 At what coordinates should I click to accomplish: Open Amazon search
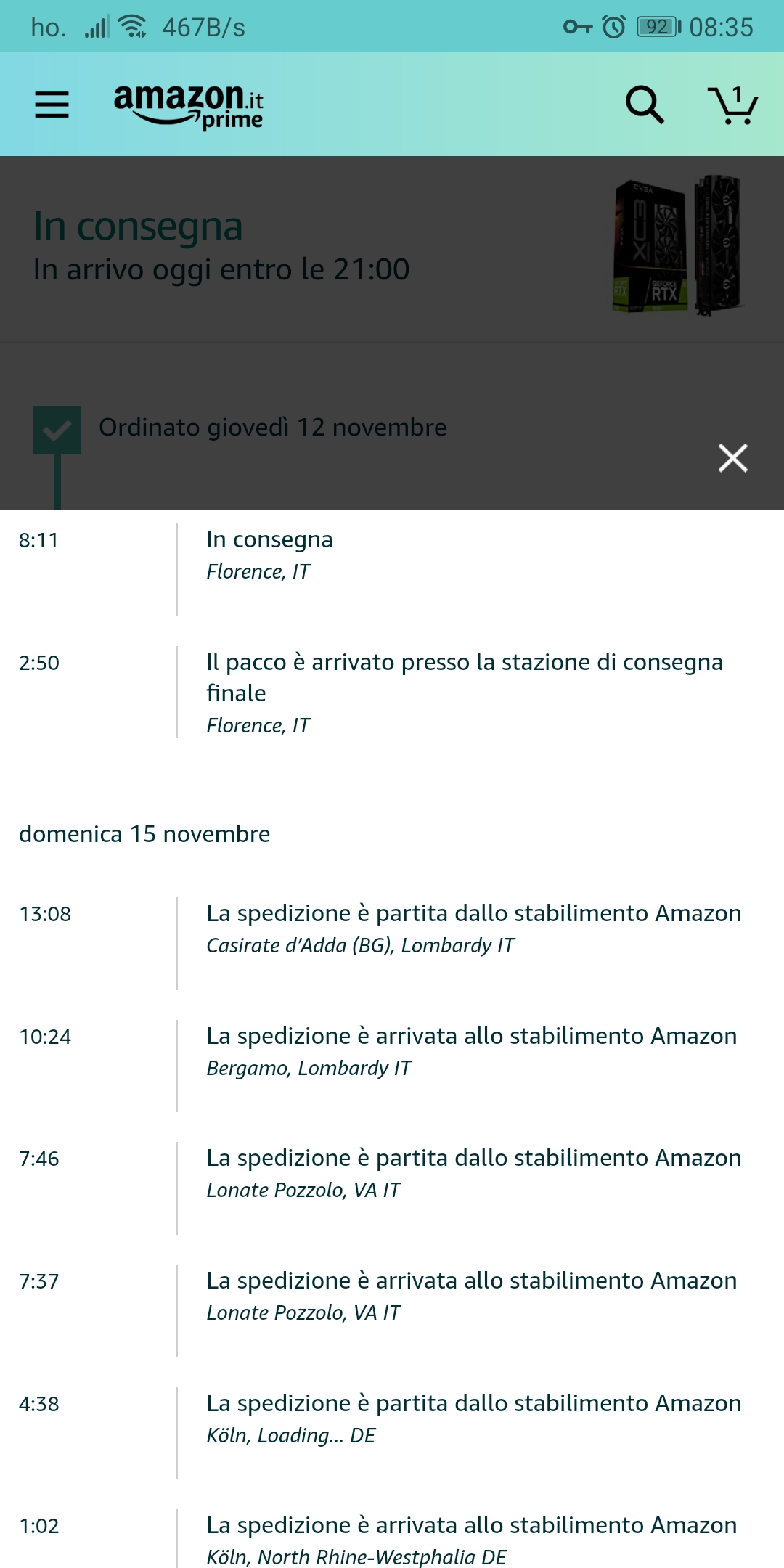click(x=645, y=105)
